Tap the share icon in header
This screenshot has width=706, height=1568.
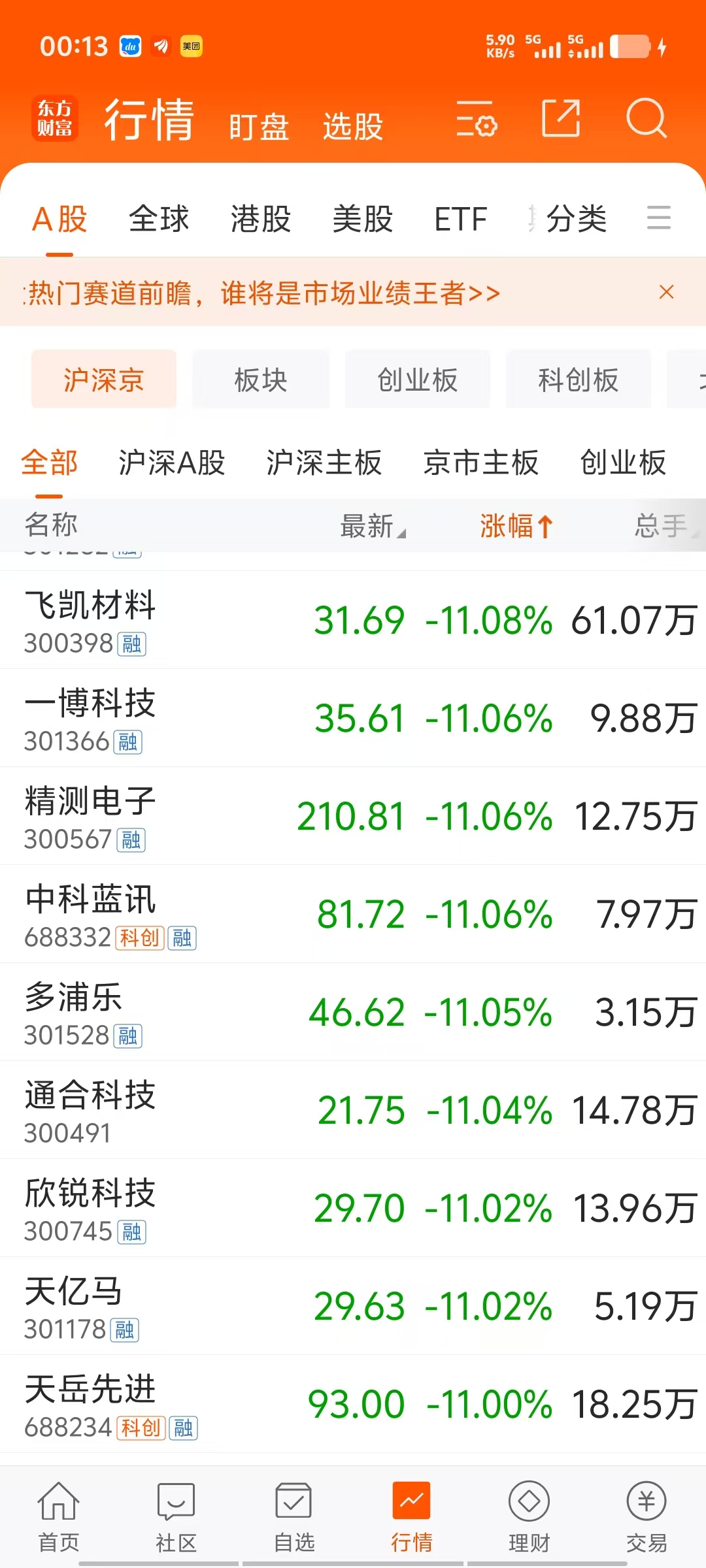coord(561,118)
